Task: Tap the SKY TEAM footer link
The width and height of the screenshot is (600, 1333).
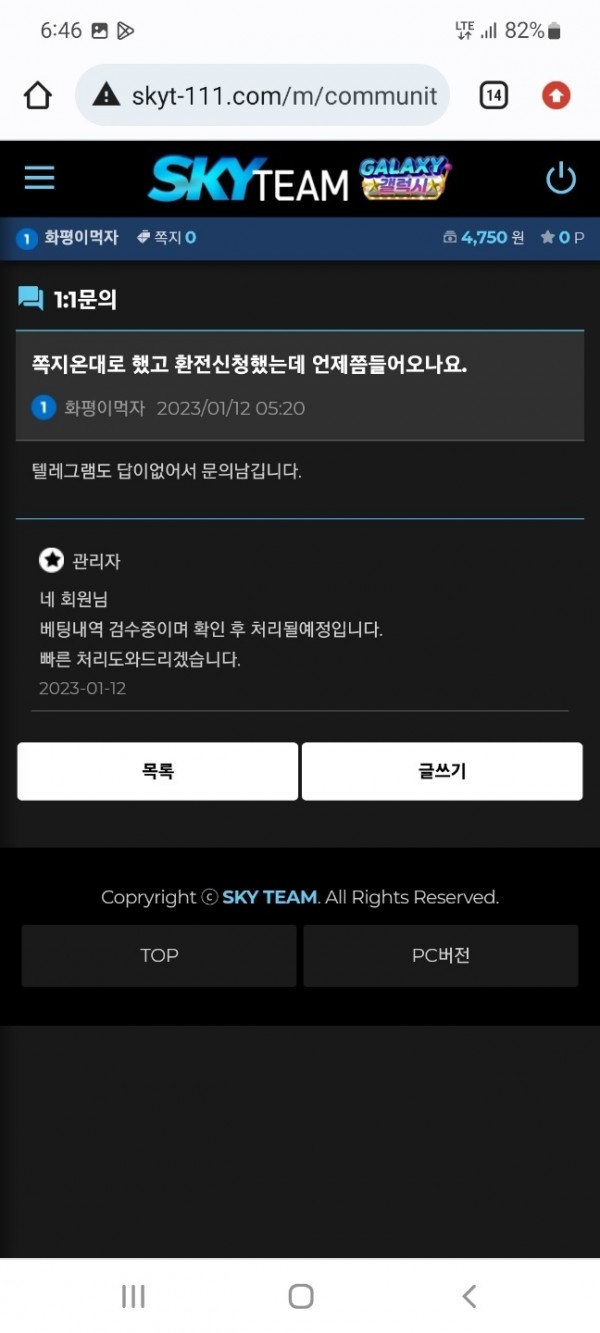Action: click(269, 897)
